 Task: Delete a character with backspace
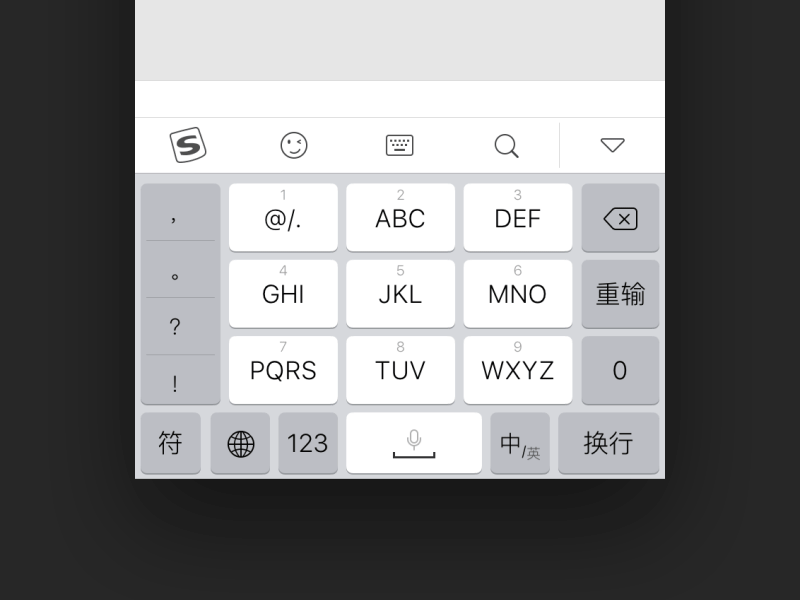(x=620, y=217)
